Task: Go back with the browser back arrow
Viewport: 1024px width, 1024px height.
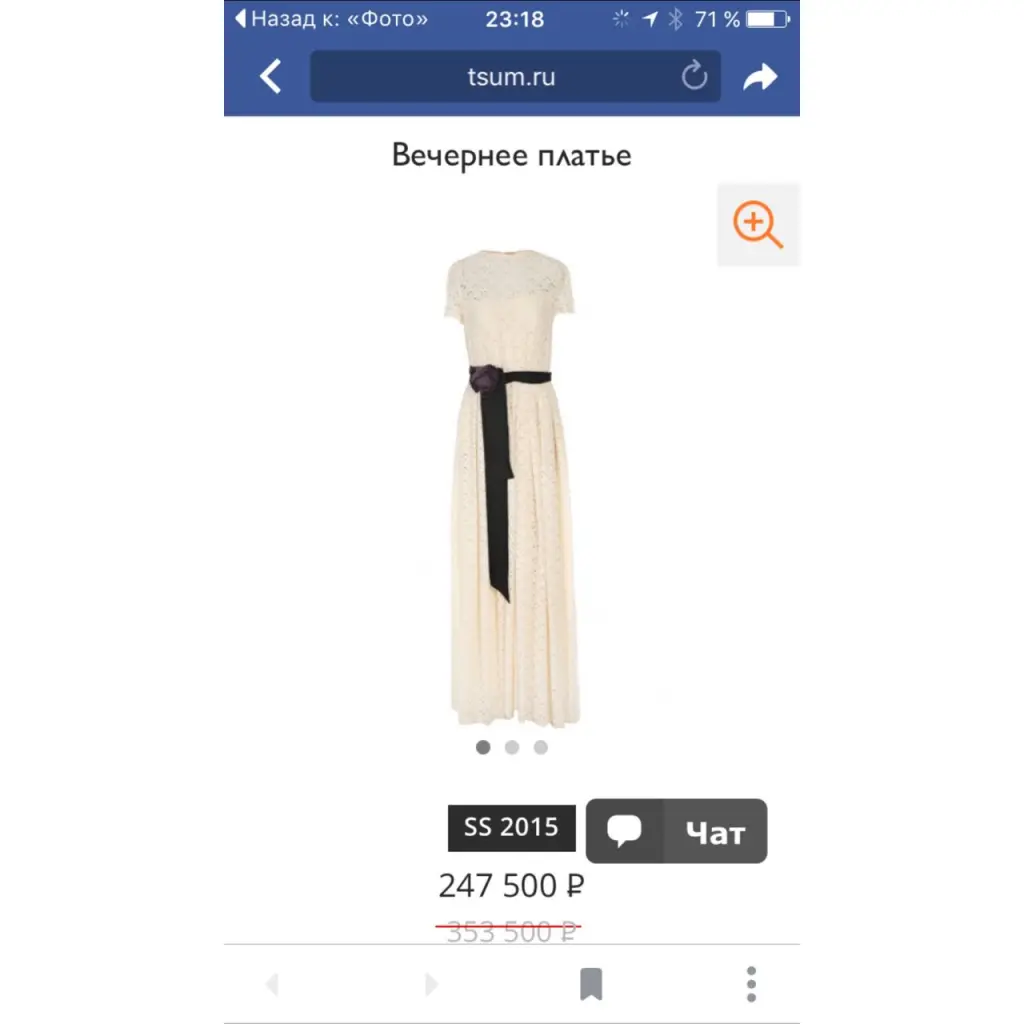Action: 271,77
